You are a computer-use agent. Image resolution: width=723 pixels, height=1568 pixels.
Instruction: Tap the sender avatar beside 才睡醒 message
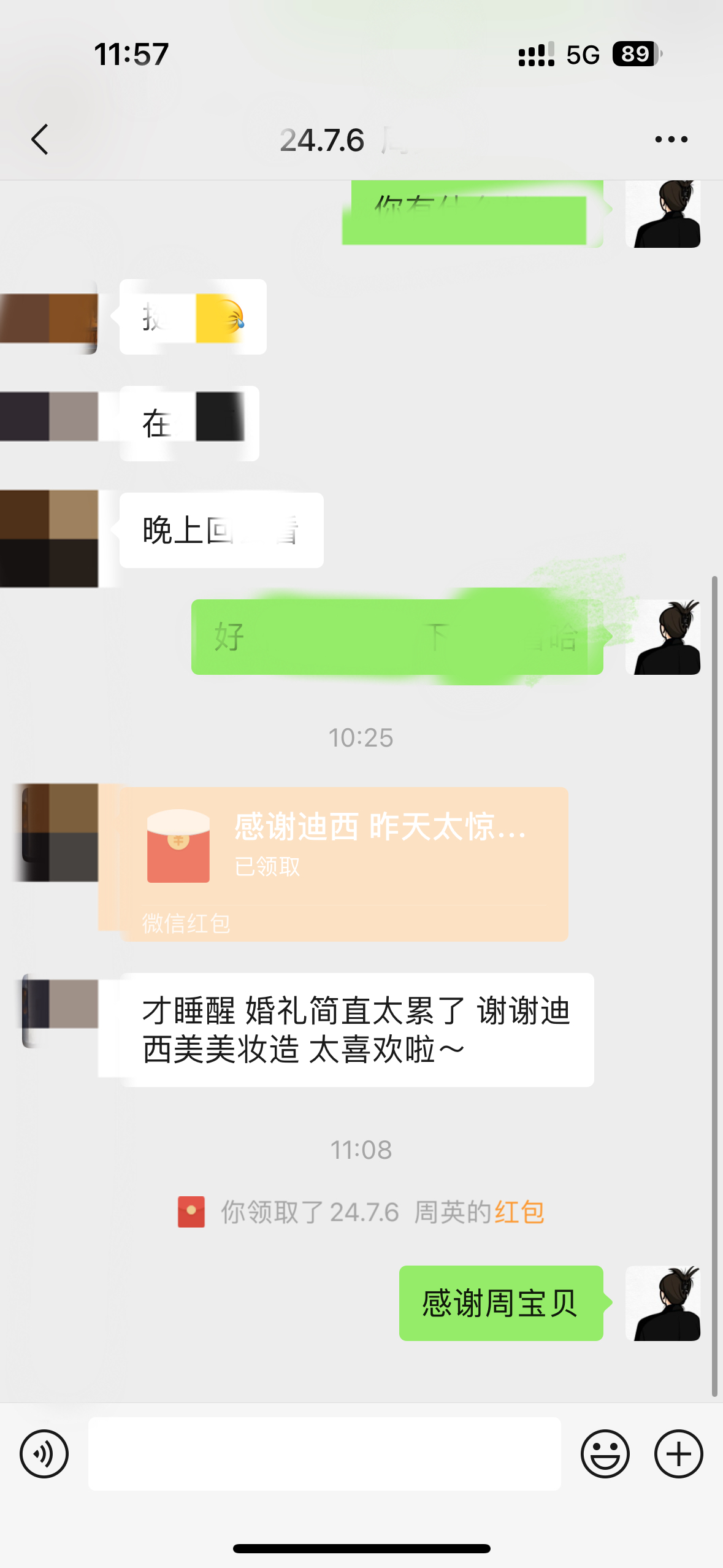click(x=60, y=1010)
